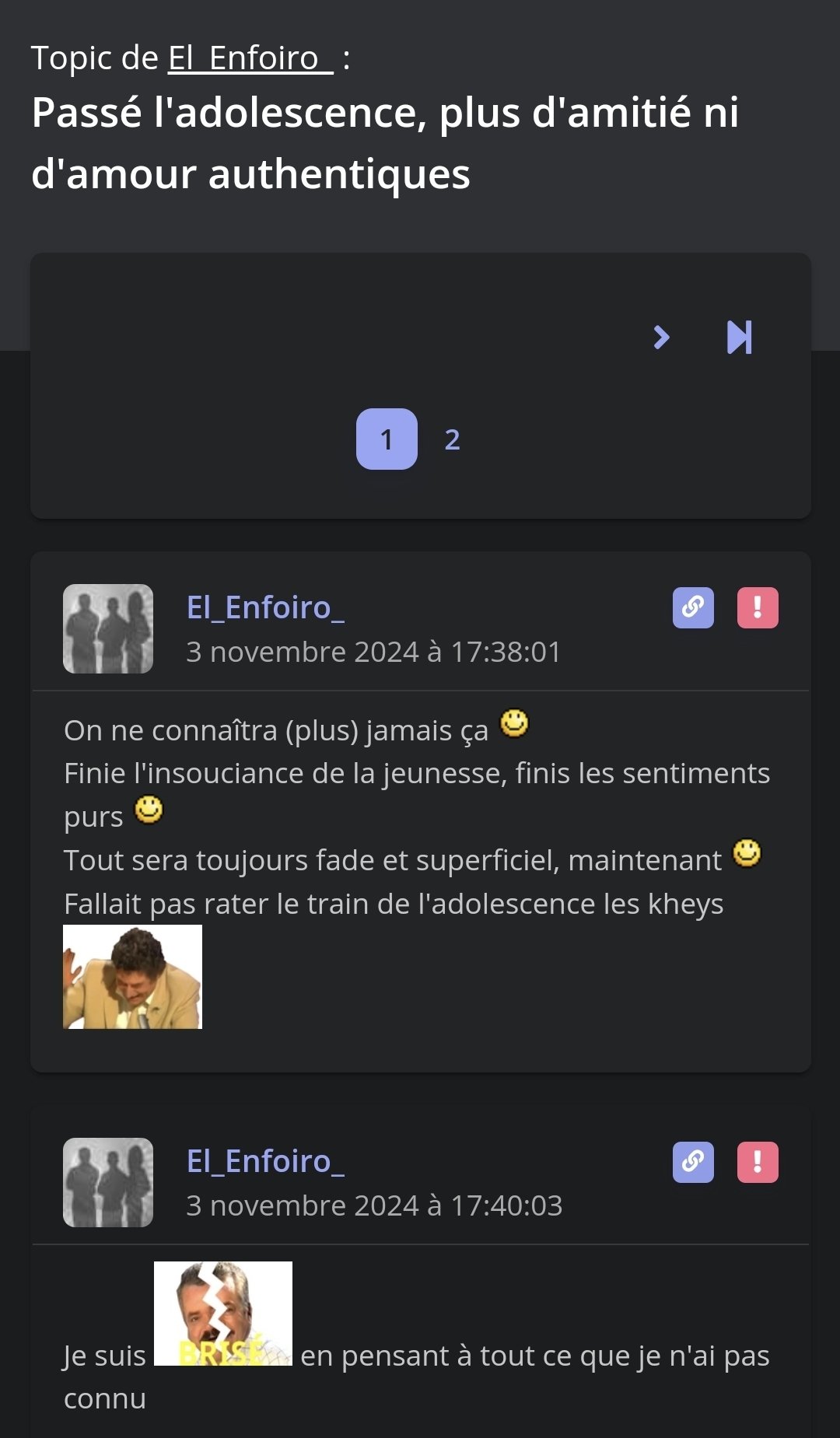Open El_Enfoiro_ username on the 17:40:03 post
This screenshot has width=840, height=1438.
(265, 1161)
